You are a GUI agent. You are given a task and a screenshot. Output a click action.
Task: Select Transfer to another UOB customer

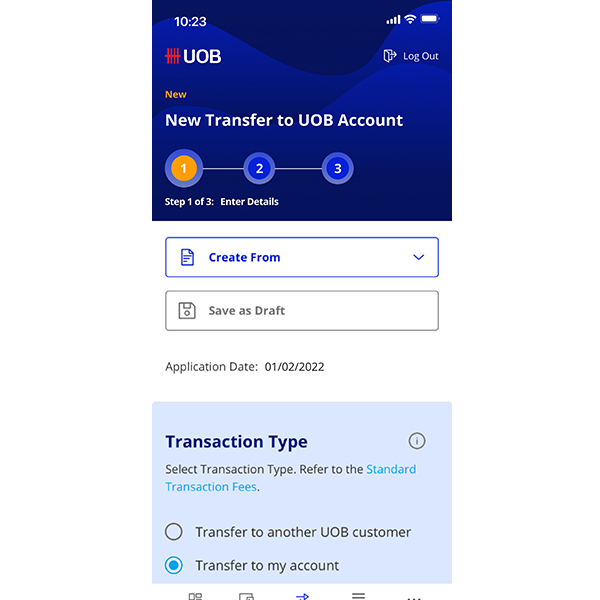[x=174, y=532]
